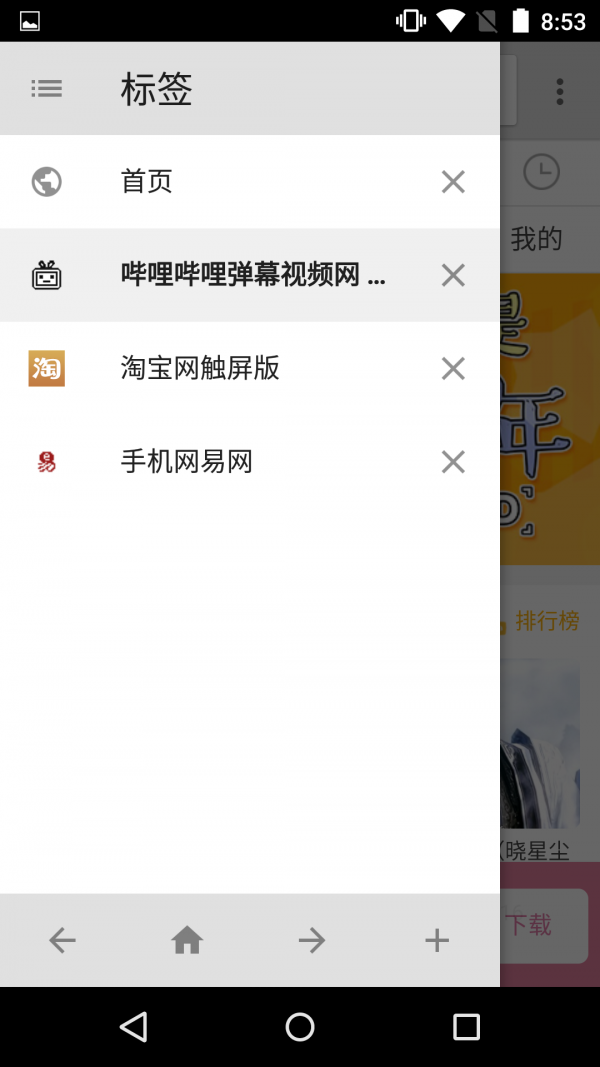The width and height of the screenshot is (600, 1067).
Task: Tap the list icon beside 标签
Action: (47, 89)
